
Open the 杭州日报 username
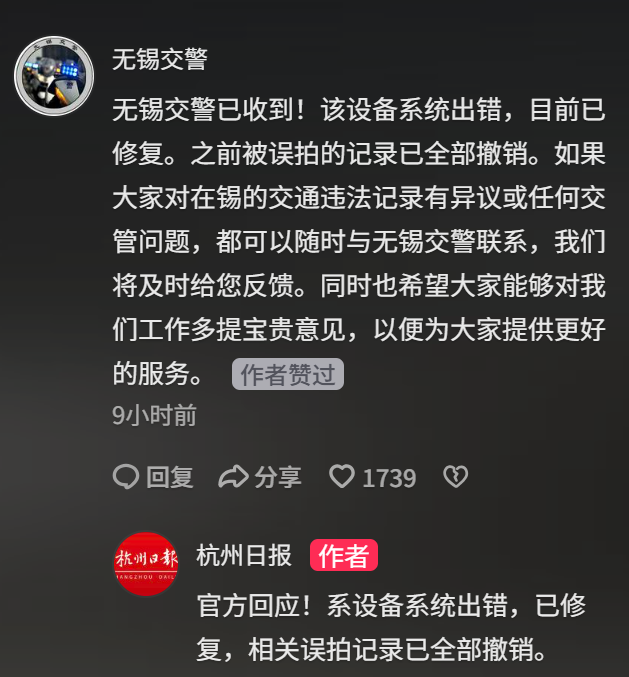click(244, 556)
